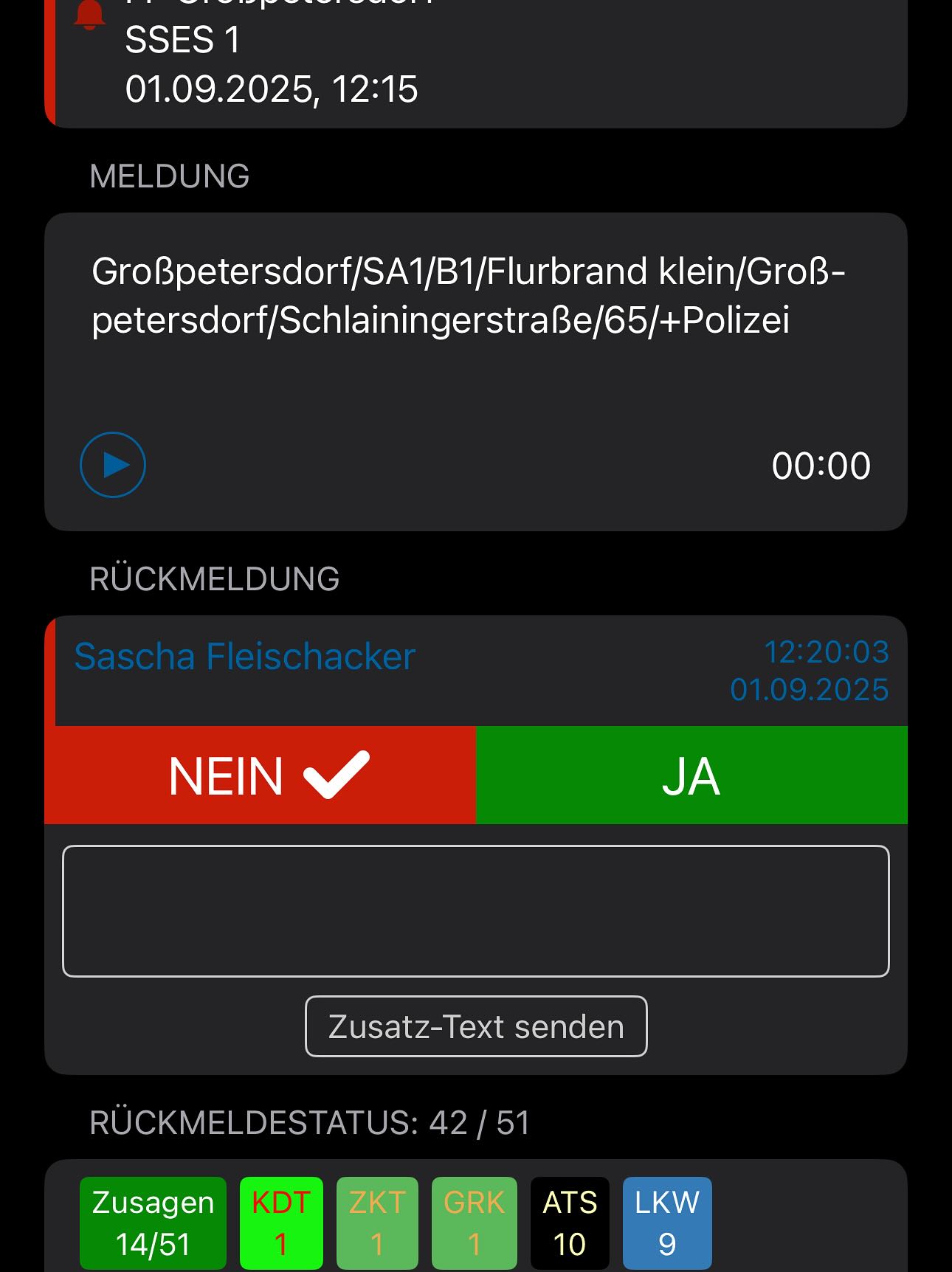
Task: Click the additional text input field
Action: coord(476,911)
